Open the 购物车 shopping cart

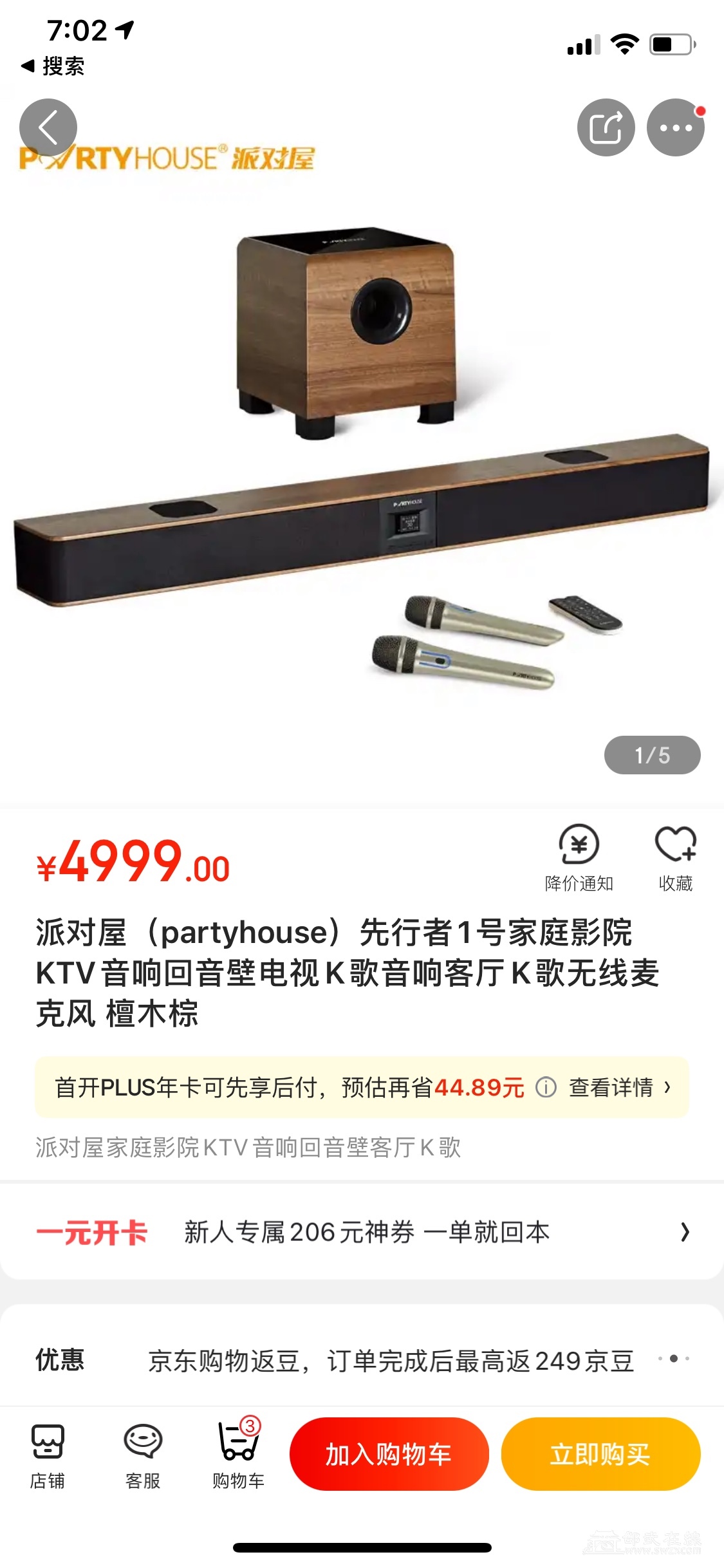(x=239, y=1455)
